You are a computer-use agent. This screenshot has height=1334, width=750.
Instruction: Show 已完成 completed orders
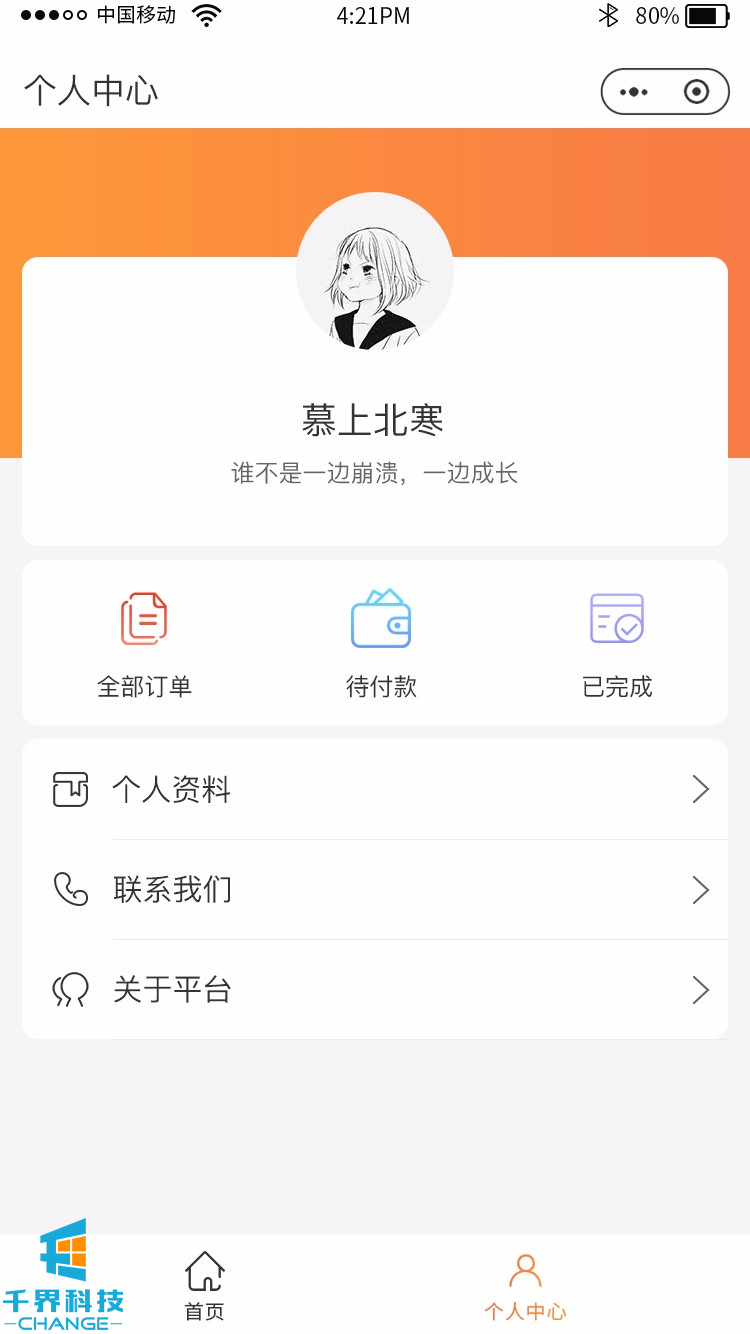[617, 643]
